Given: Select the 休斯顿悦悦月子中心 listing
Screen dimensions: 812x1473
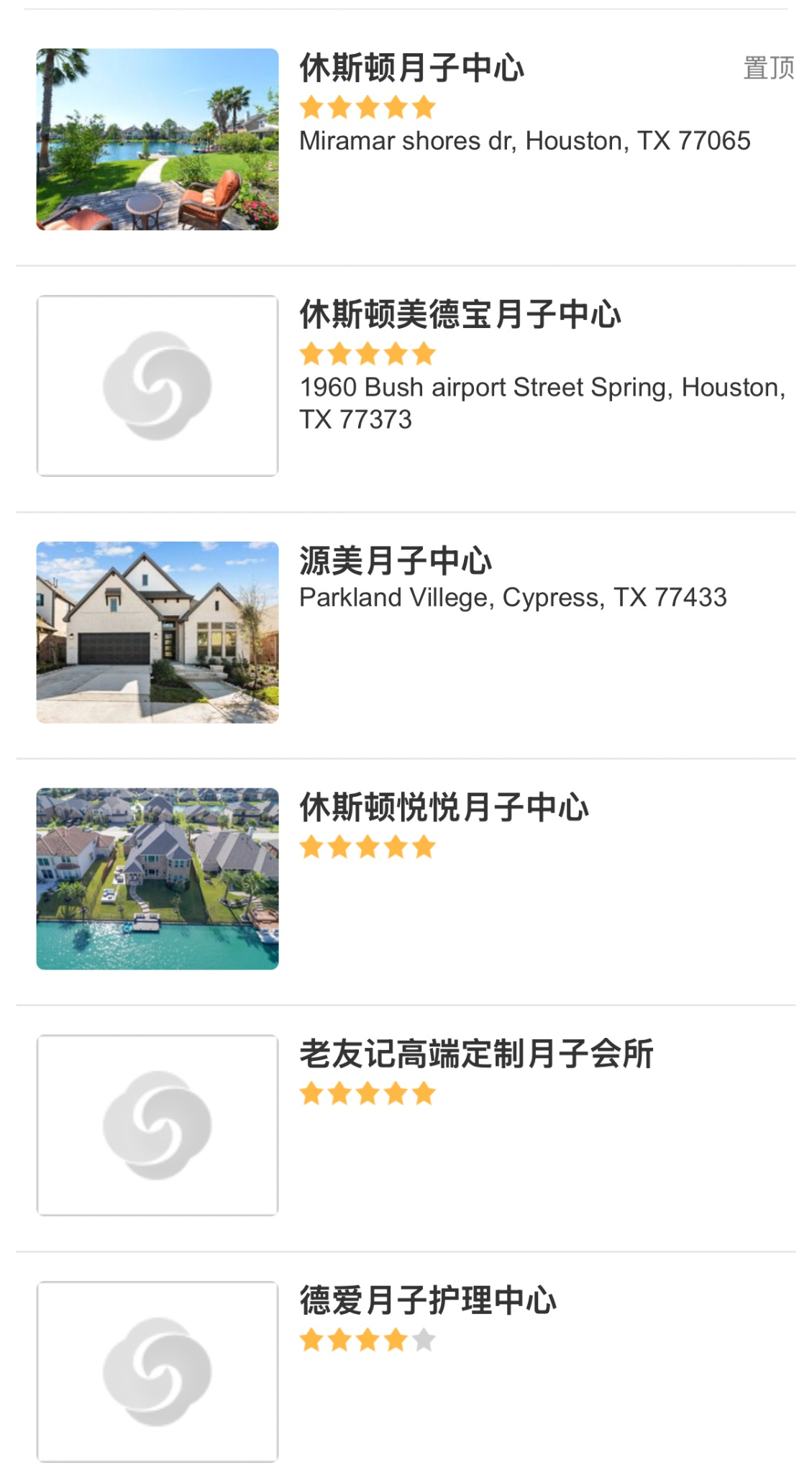Looking at the screenshot, I should [x=444, y=808].
